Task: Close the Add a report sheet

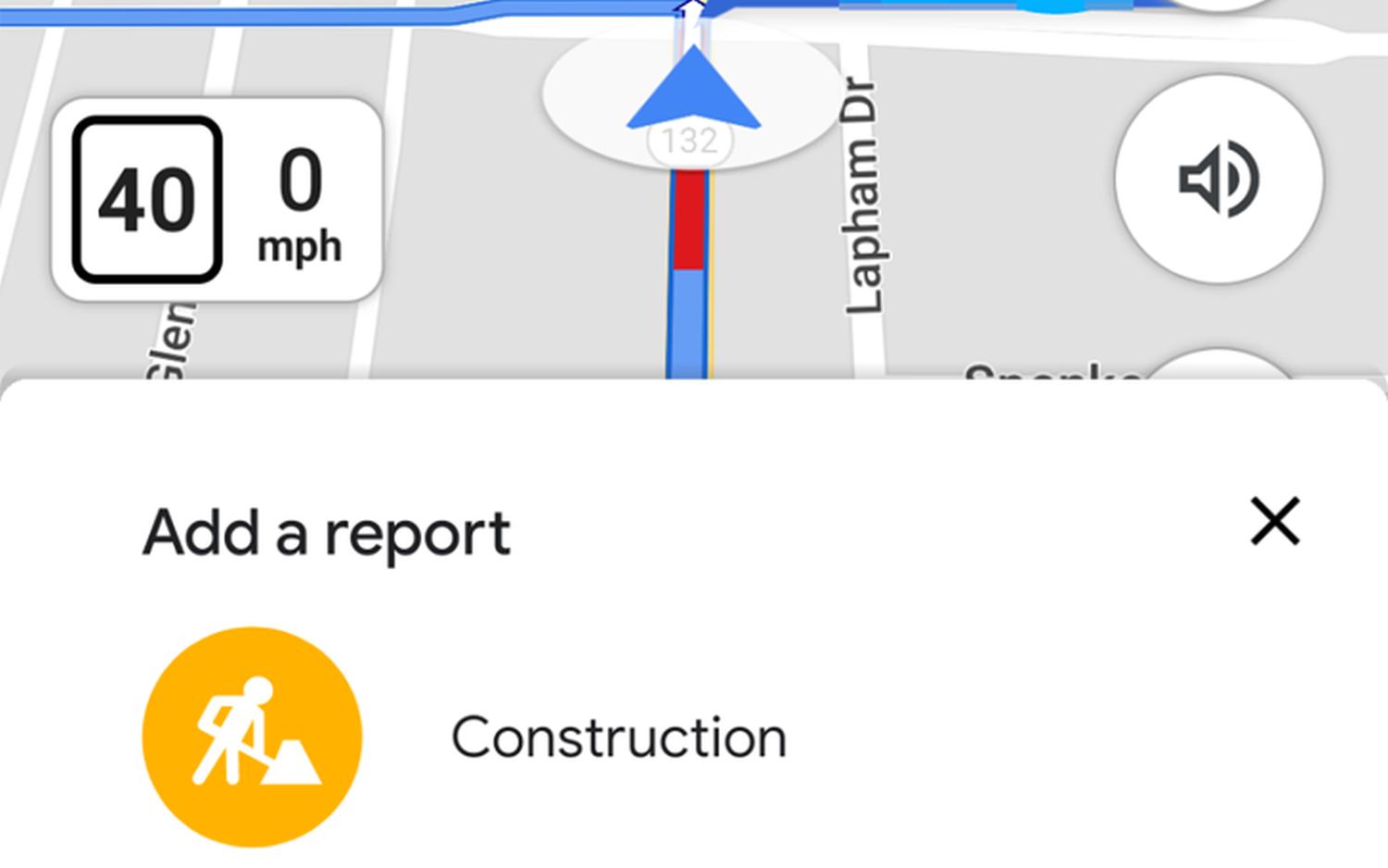Action: [x=1274, y=522]
